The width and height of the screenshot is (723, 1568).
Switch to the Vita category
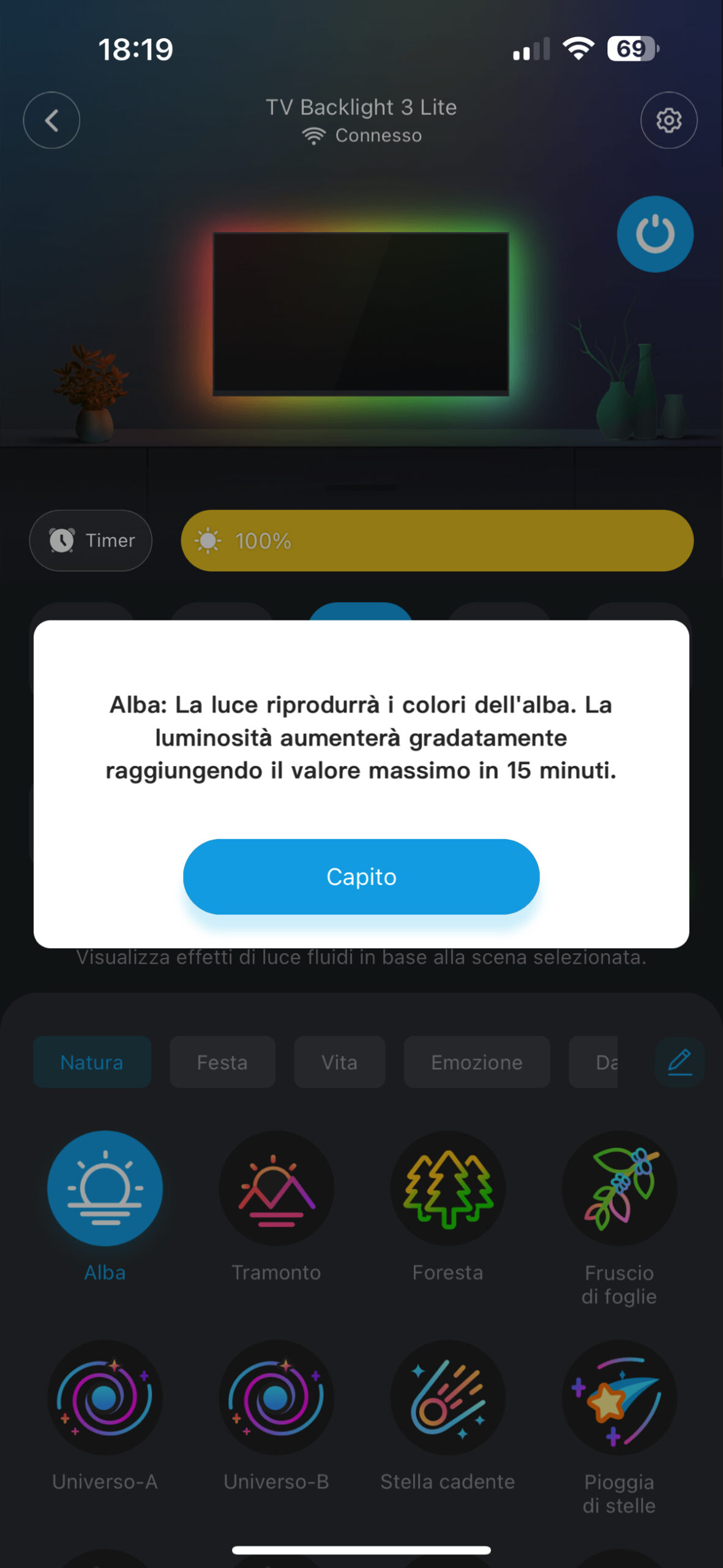tap(340, 1062)
